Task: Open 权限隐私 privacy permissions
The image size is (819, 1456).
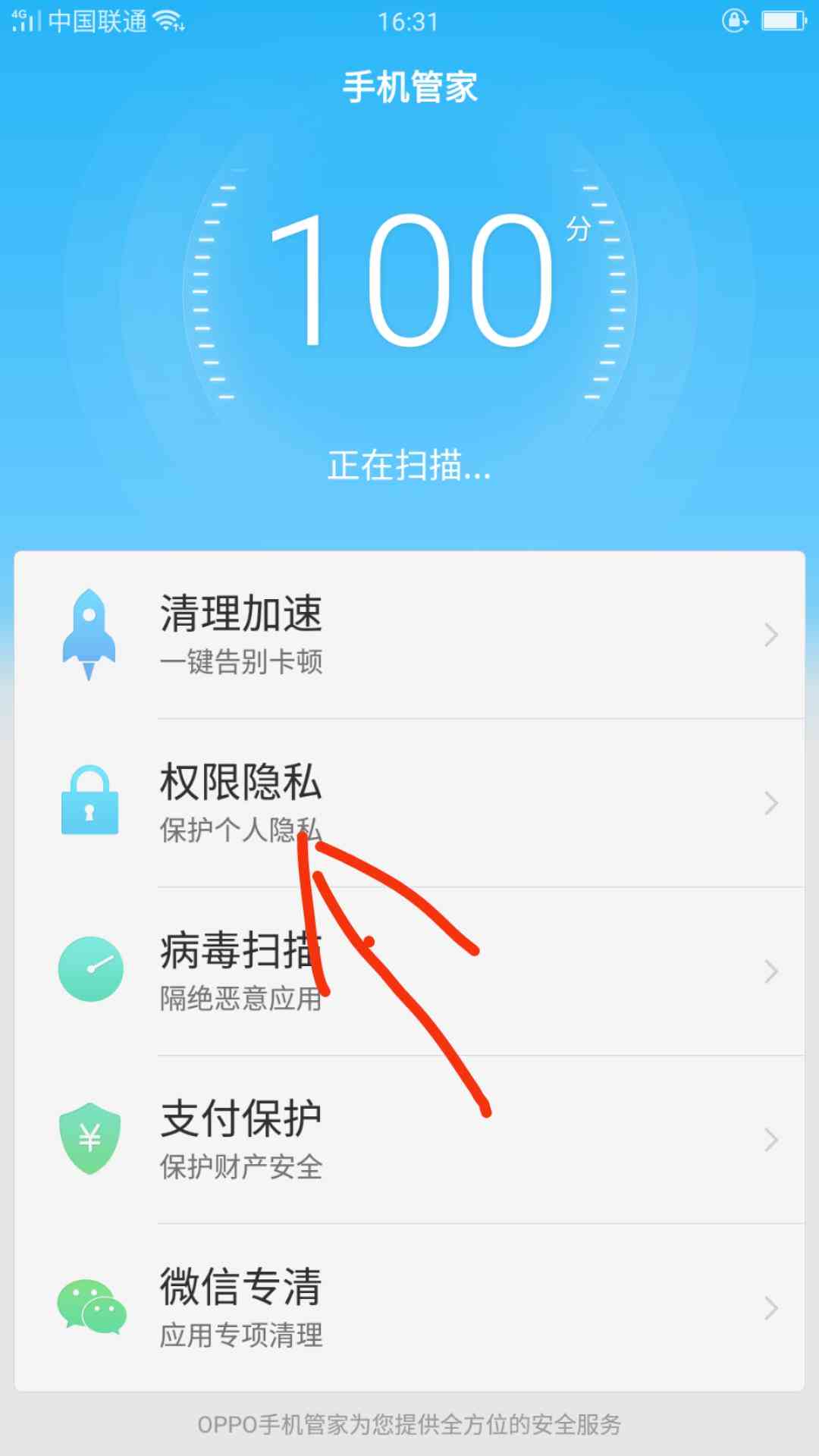Action: (x=409, y=802)
